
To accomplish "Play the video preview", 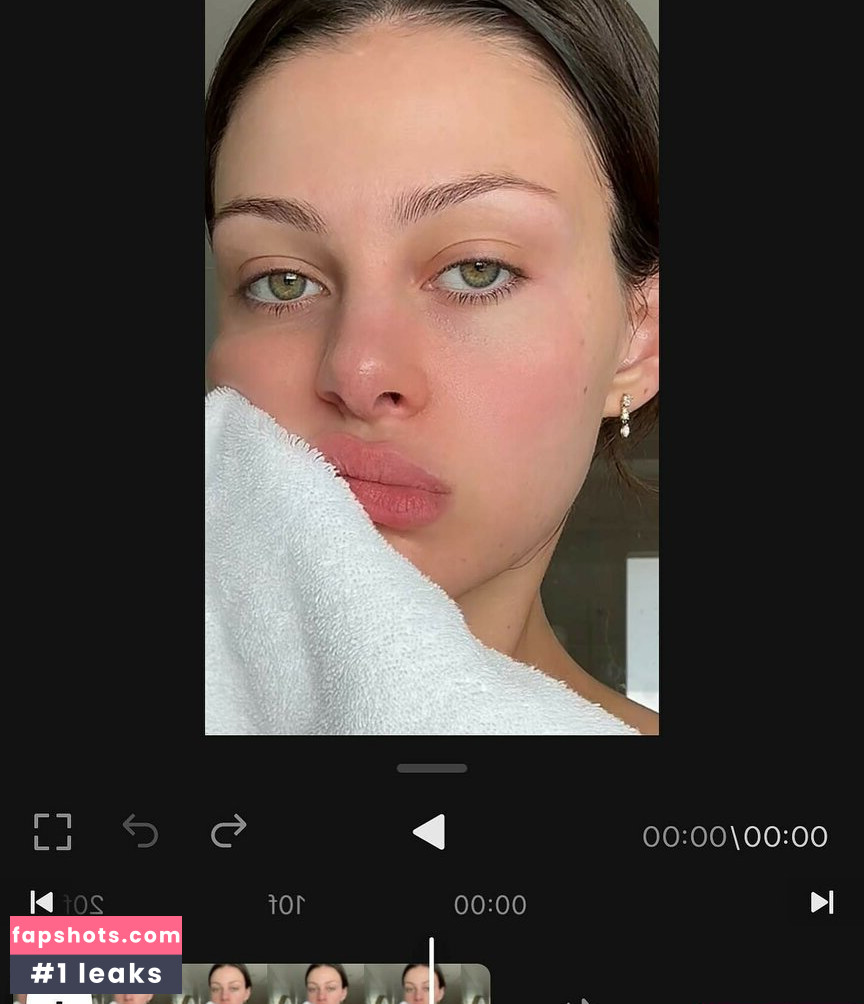I will click(x=429, y=832).
